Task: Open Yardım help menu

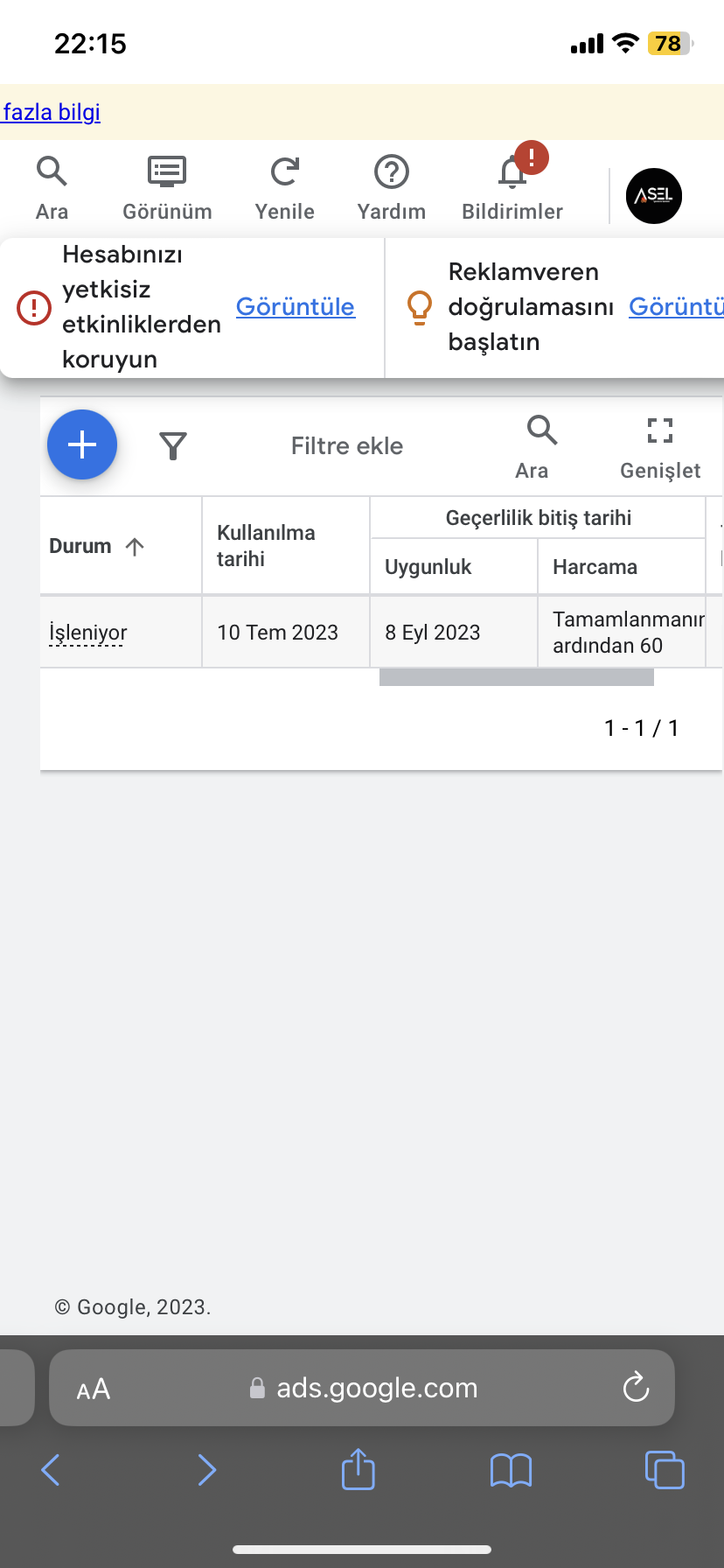Action: point(391,186)
